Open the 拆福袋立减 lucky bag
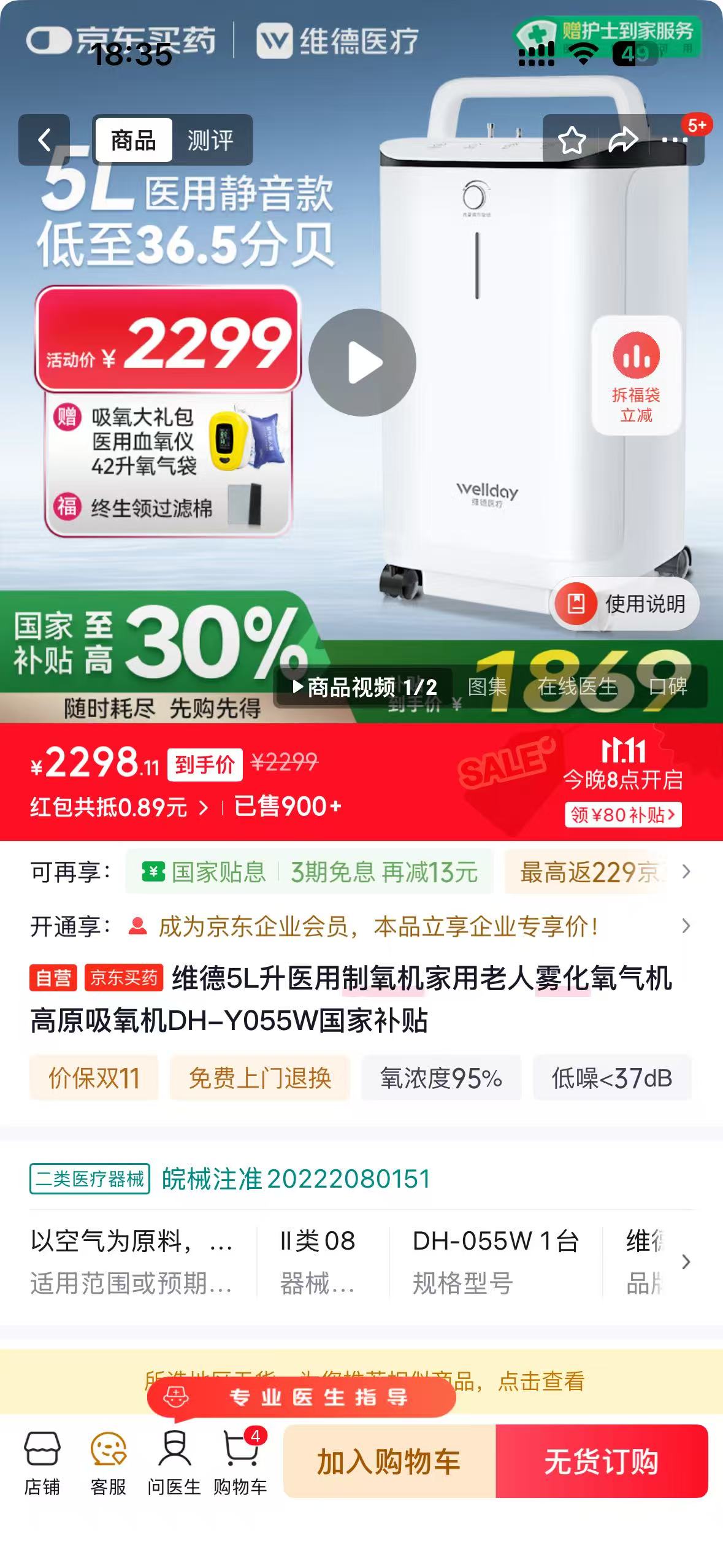Screen dimensions: 723x1568 tap(636, 375)
